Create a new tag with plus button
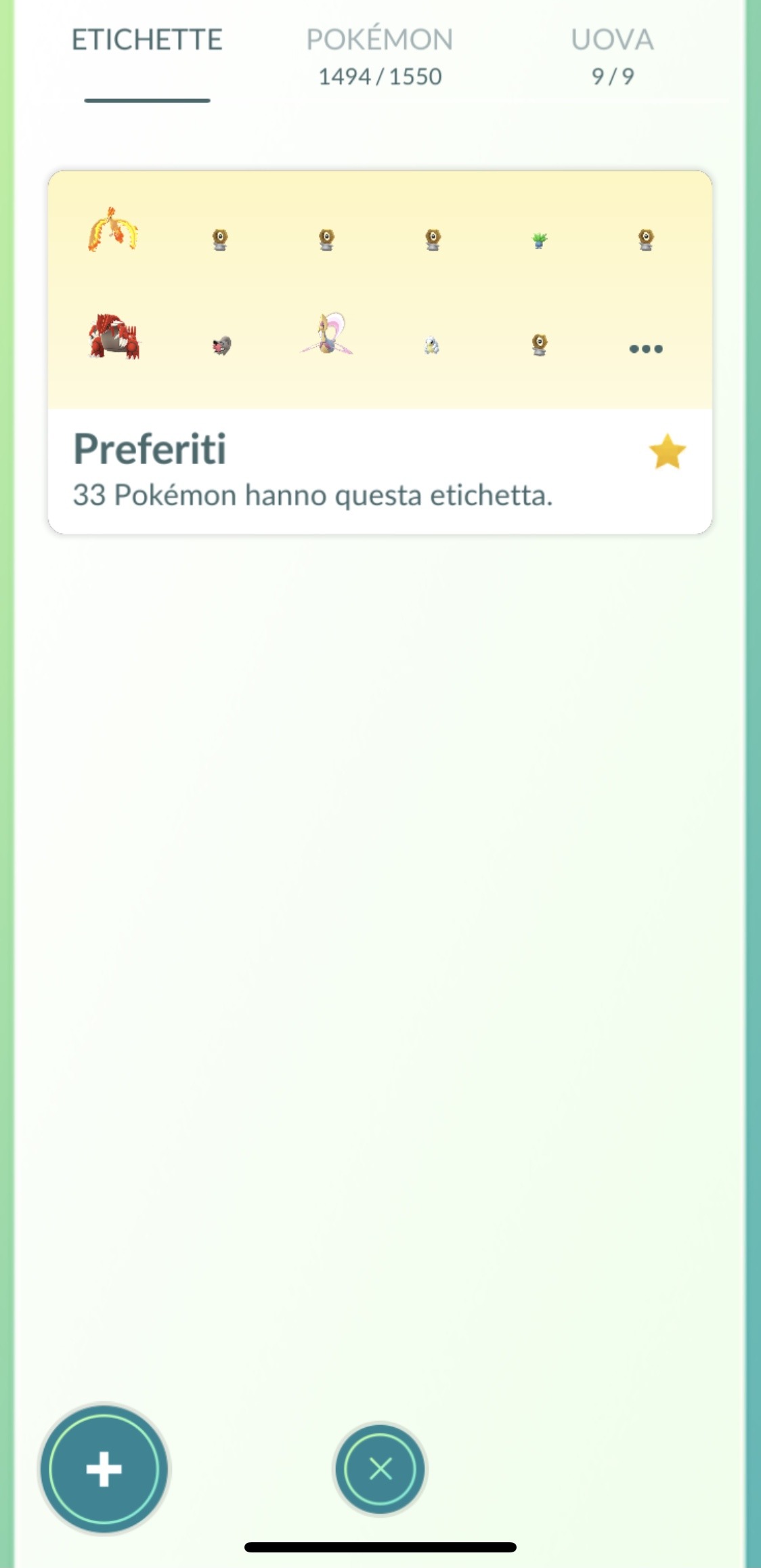Image resolution: width=761 pixels, height=1568 pixels. [104, 1470]
